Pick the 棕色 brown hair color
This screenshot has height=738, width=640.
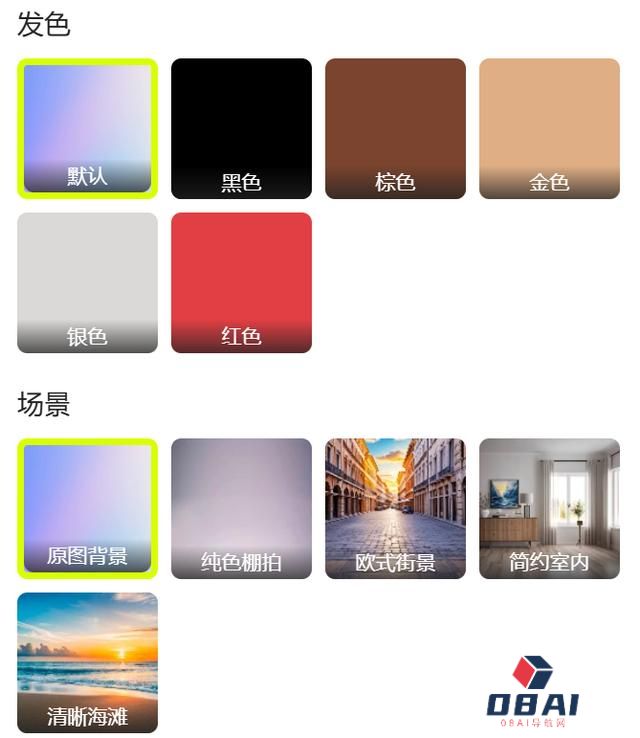395,128
